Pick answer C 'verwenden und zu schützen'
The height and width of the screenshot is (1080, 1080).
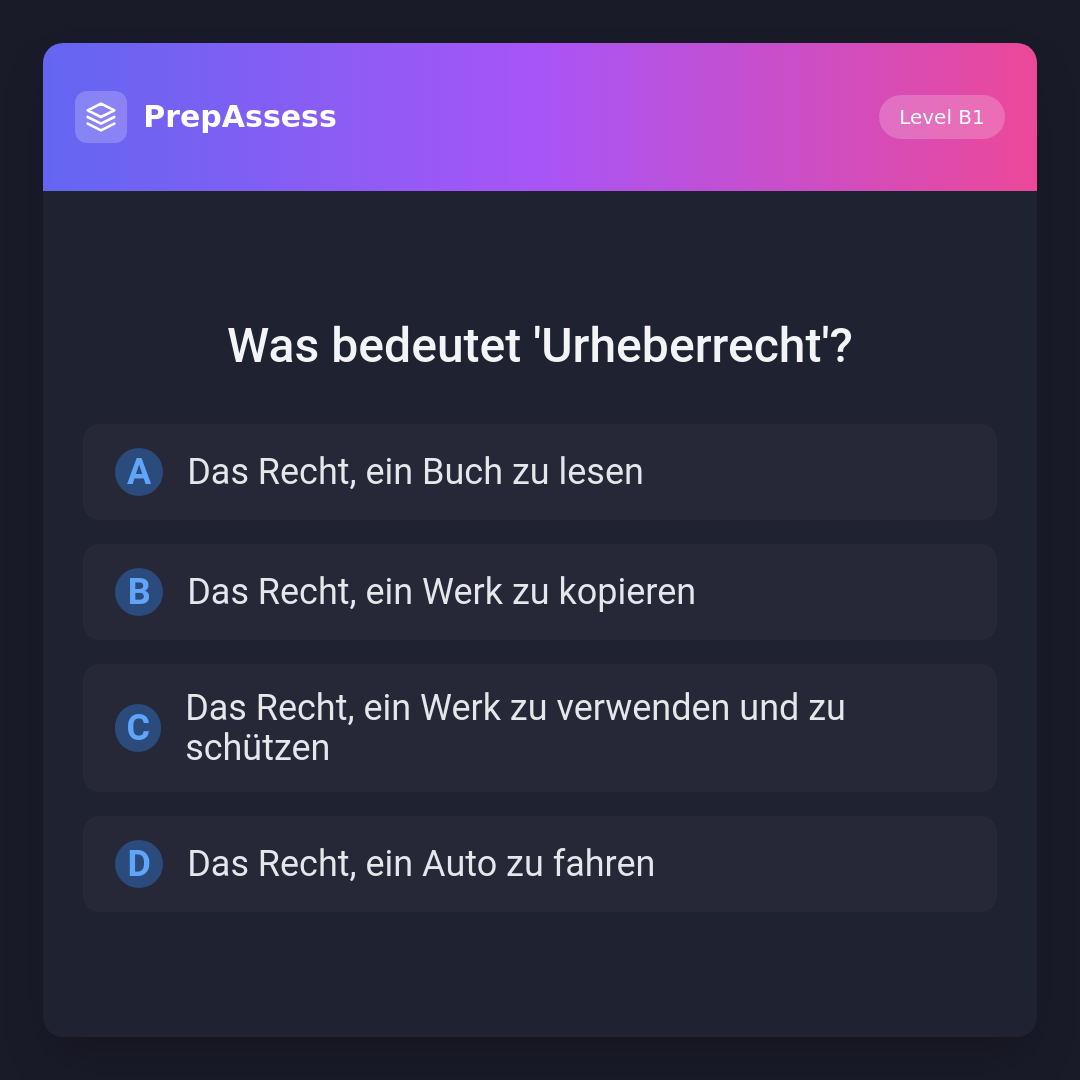[540, 728]
